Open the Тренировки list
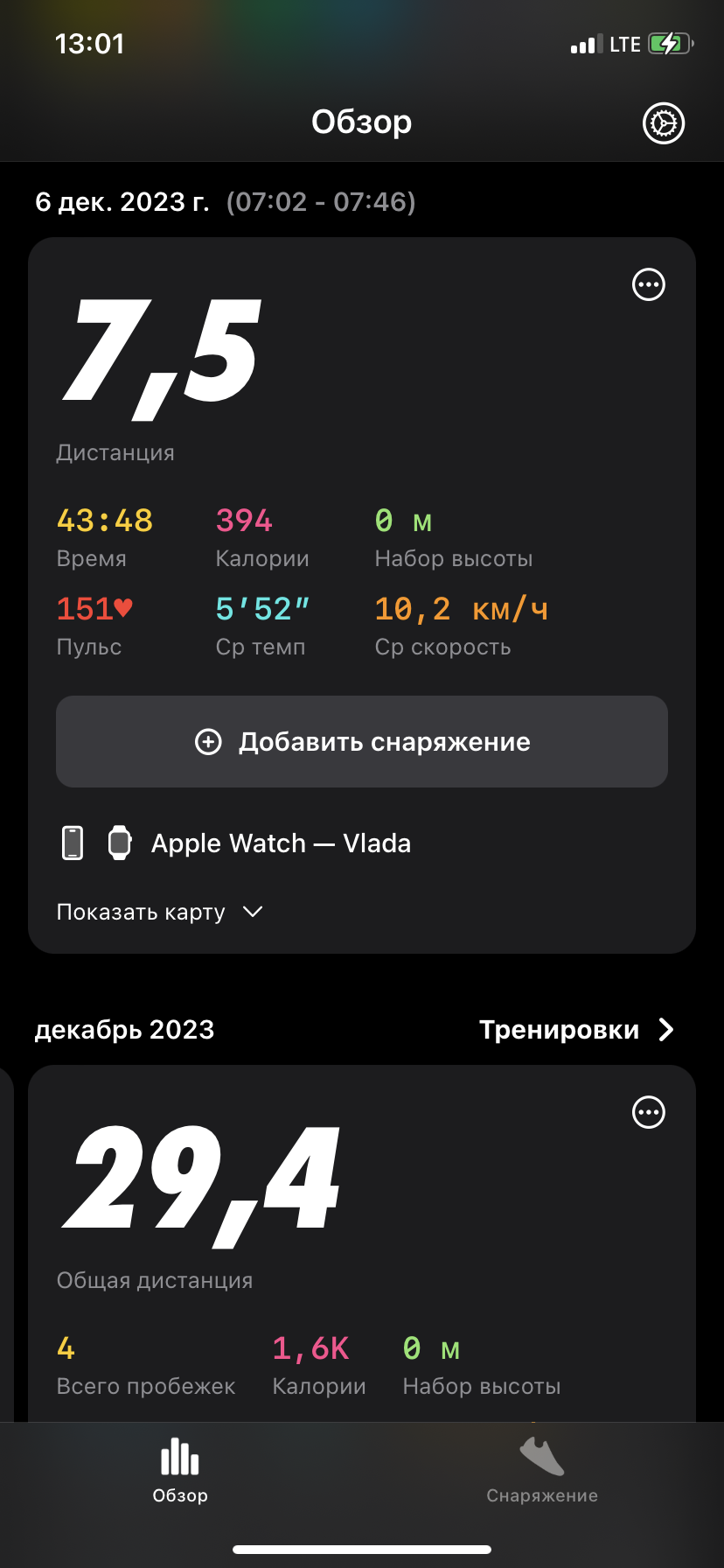Viewport: 724px width, 1568px height. 577,1030
